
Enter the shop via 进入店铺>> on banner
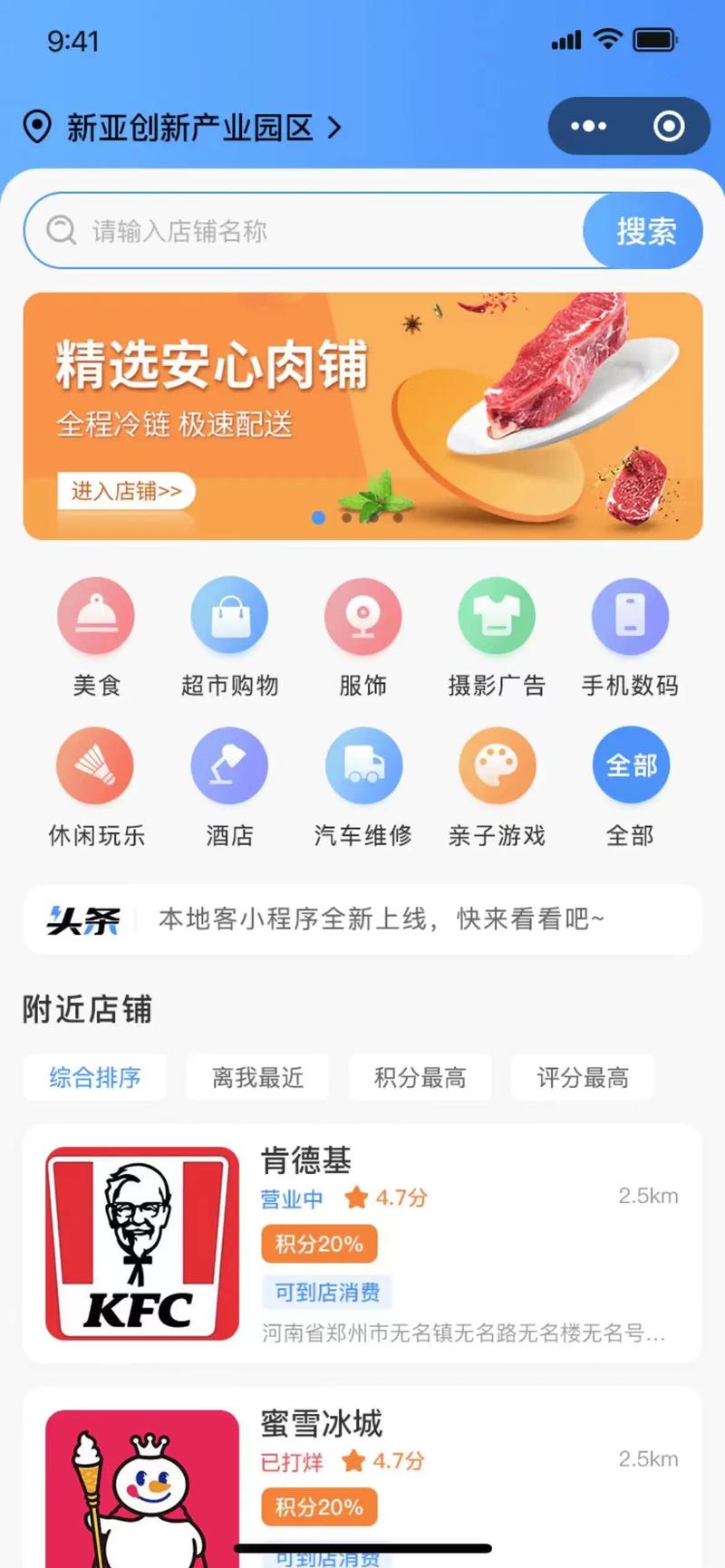127,491
